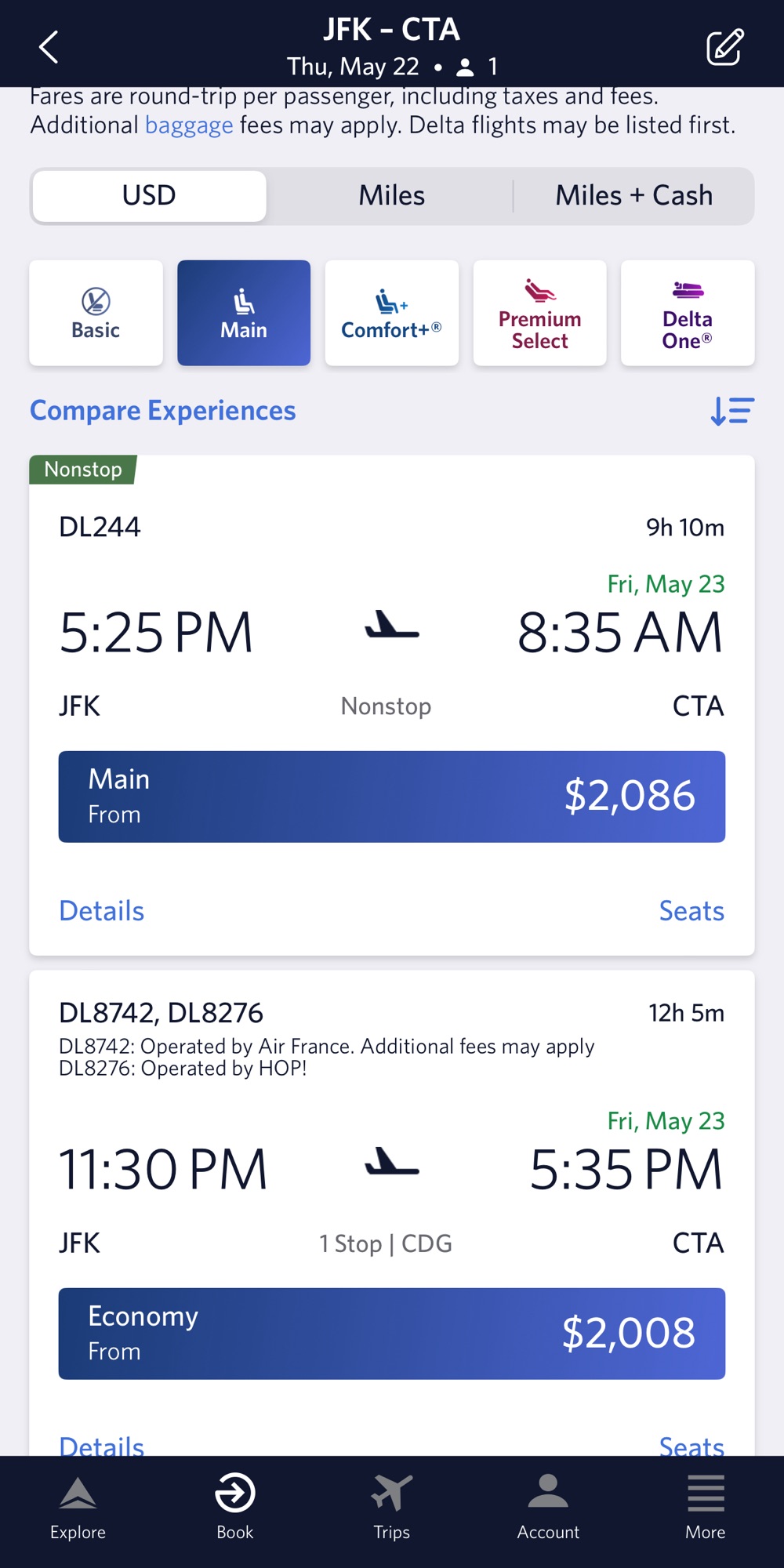784x1568 pixels.
Task: Choose the Basic fare class
Action: 96,313
